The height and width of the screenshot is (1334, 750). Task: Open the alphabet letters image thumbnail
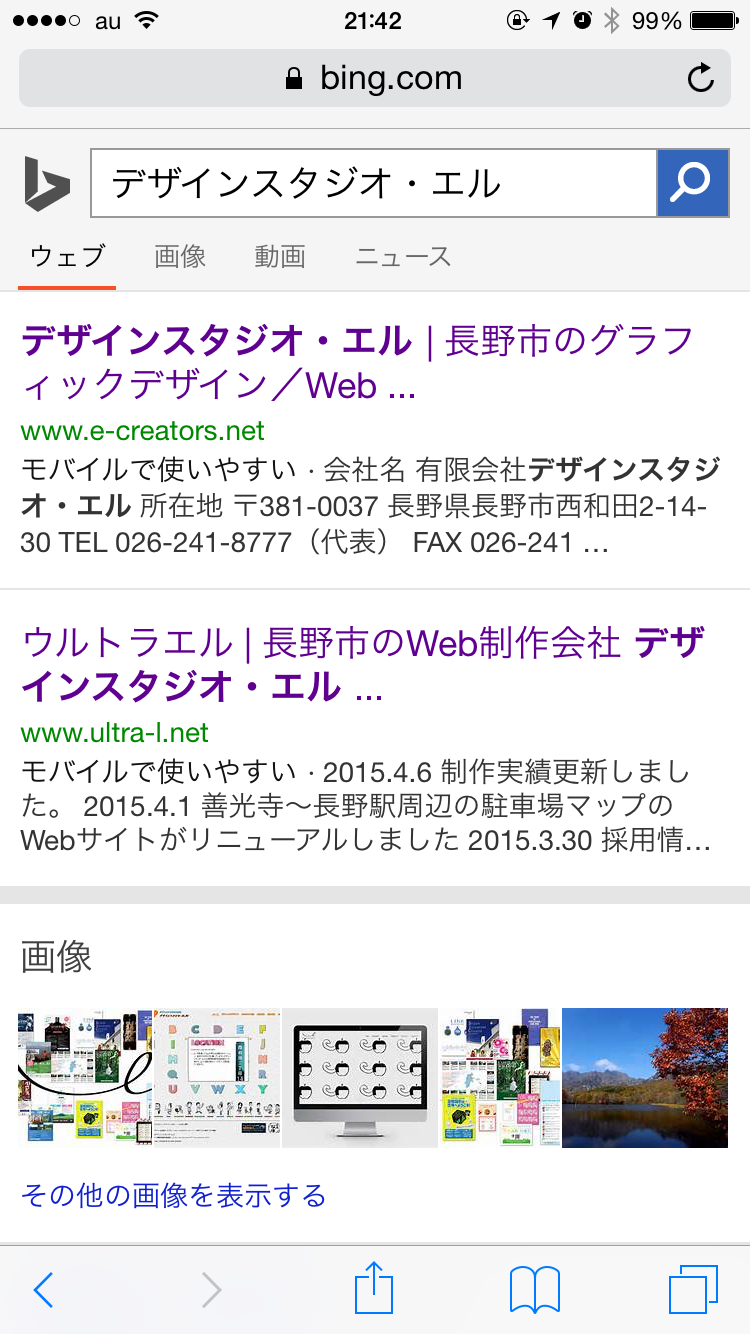coord(217,1077)
